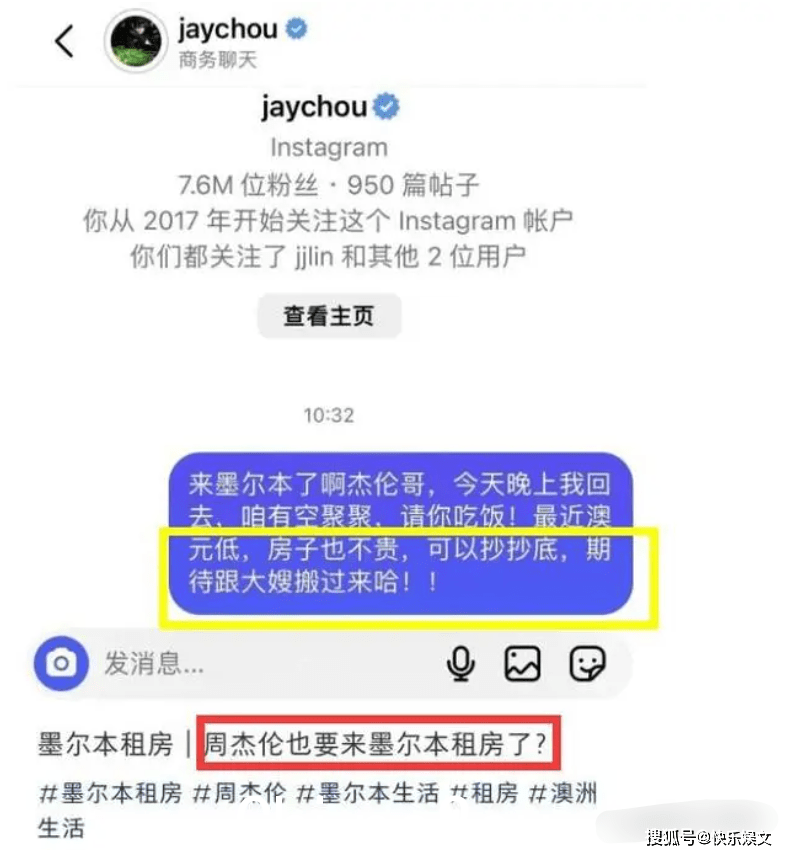Go back from the jaychou chat

(65, 42)
